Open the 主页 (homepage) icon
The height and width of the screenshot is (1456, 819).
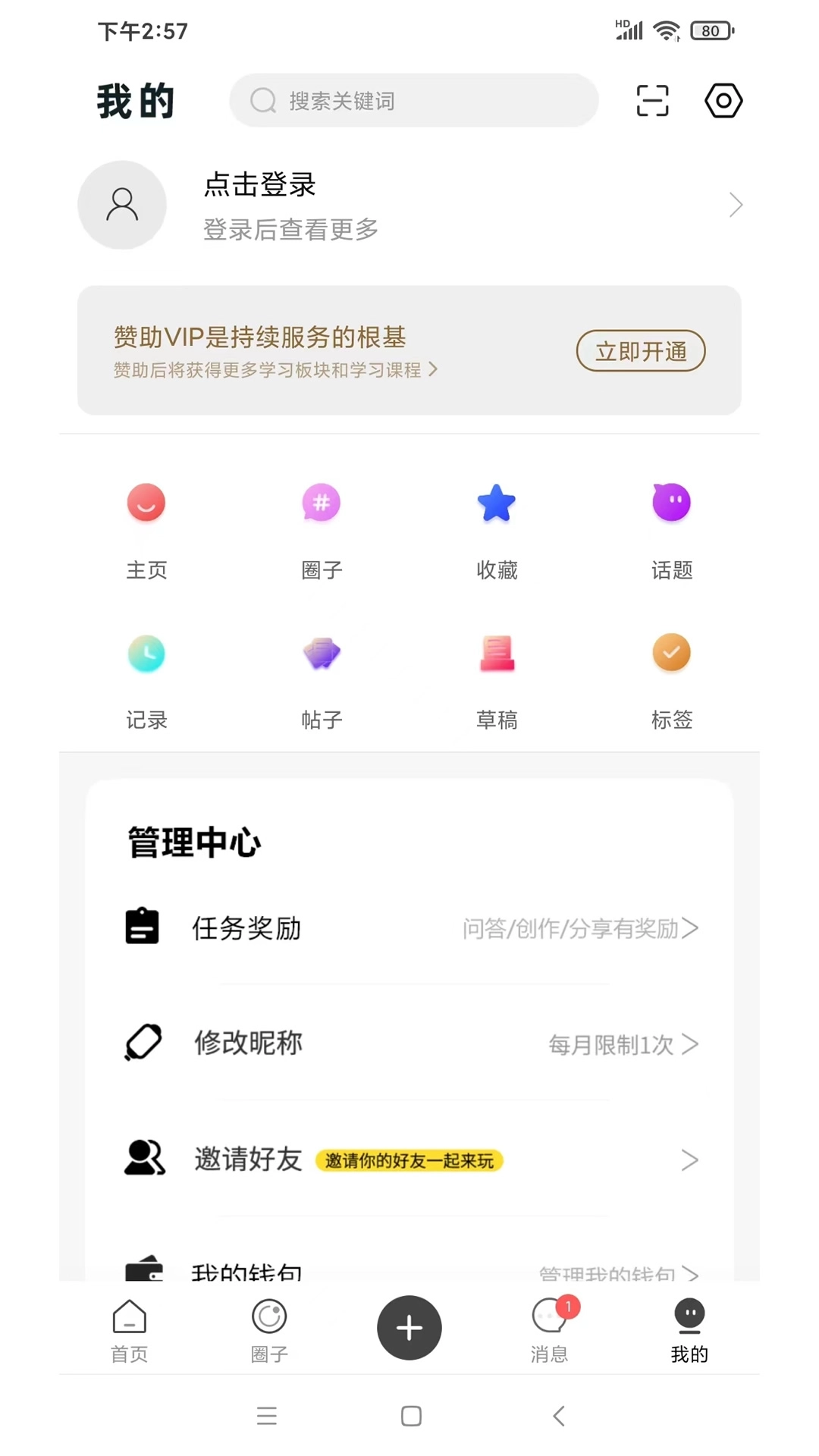[x=146, y=503]
